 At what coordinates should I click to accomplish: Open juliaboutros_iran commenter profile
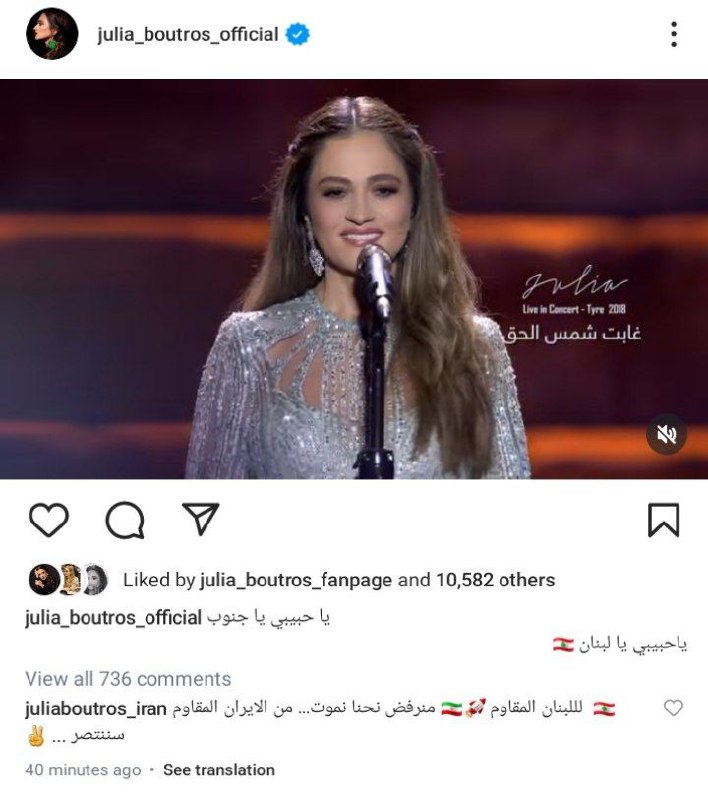95,709
